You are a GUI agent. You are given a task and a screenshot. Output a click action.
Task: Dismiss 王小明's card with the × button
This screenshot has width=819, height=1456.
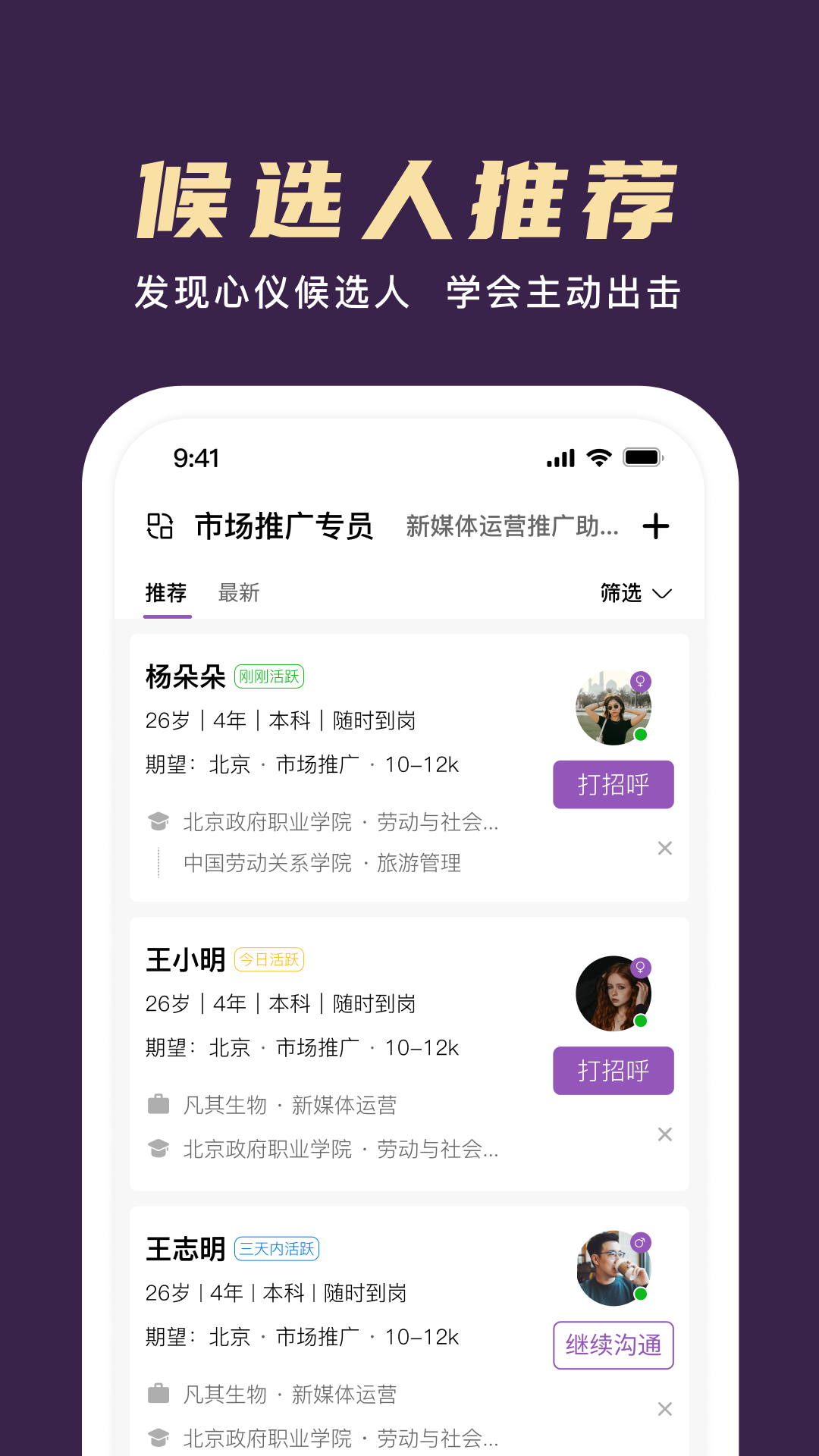click(x=665, y=1134)
